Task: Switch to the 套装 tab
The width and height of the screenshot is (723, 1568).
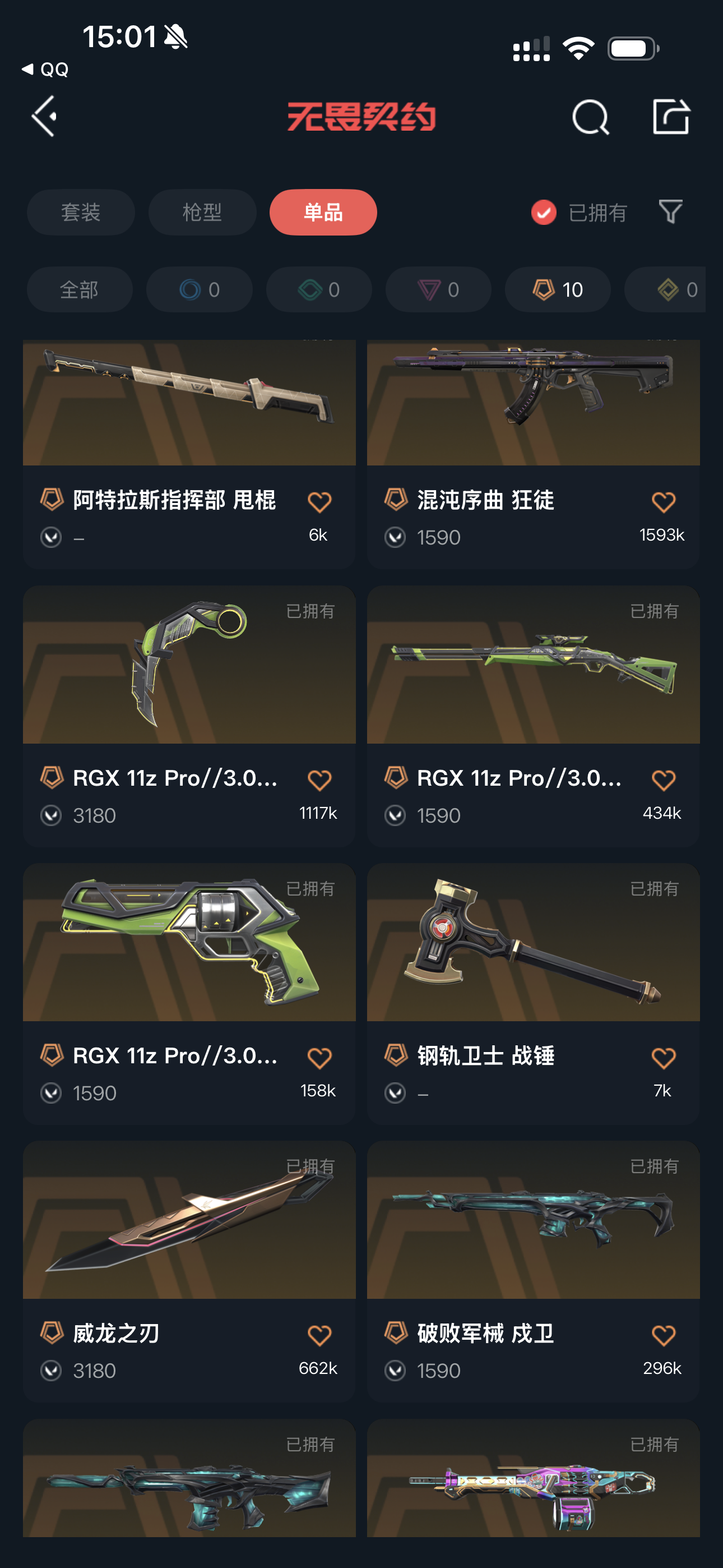Action: coord(81,212)
